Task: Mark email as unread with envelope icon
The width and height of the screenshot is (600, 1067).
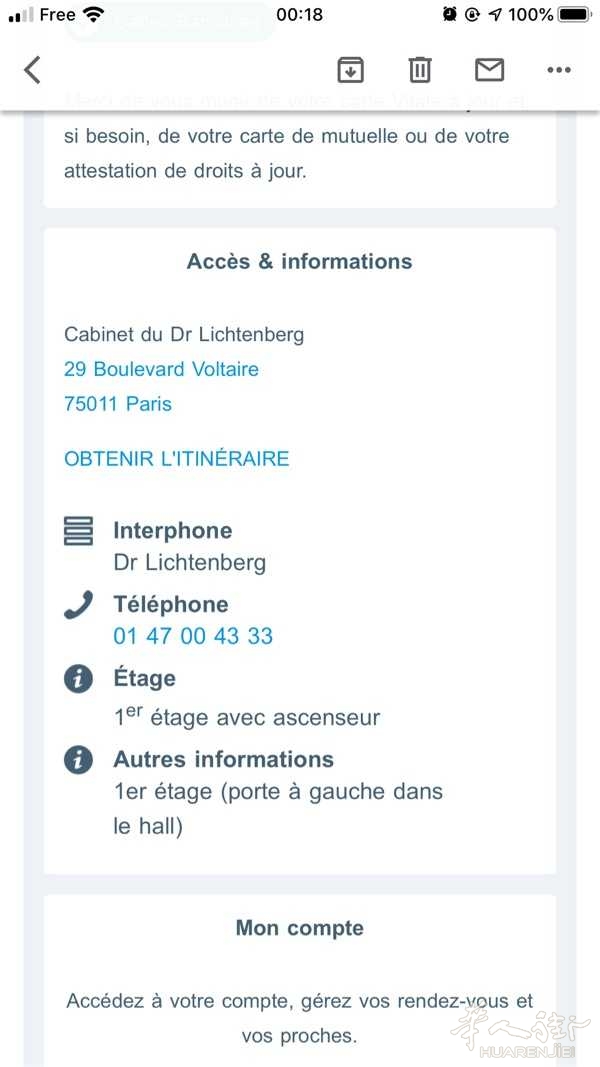Action: pyautogui.click(x=489, y=69)
